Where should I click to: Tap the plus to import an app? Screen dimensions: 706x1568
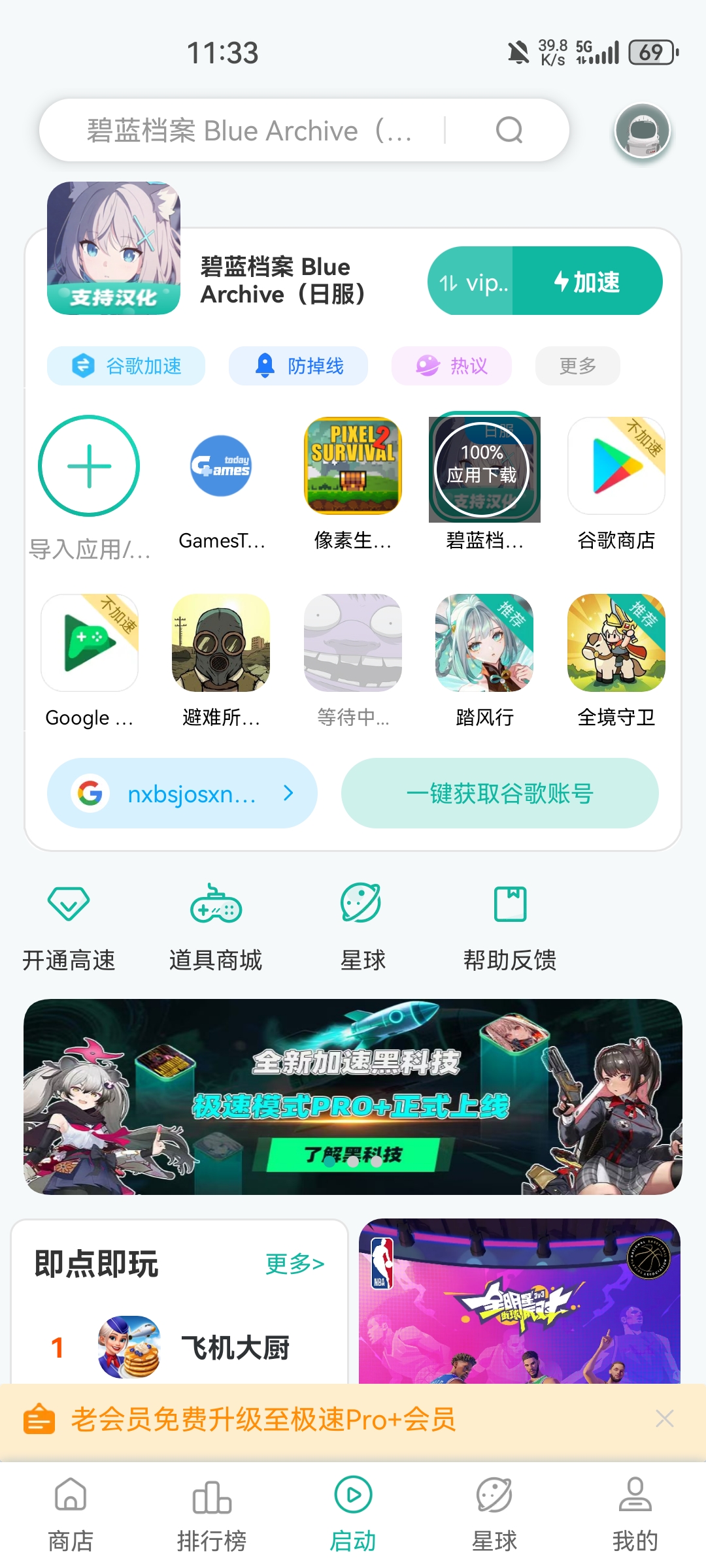coord(89,466)
